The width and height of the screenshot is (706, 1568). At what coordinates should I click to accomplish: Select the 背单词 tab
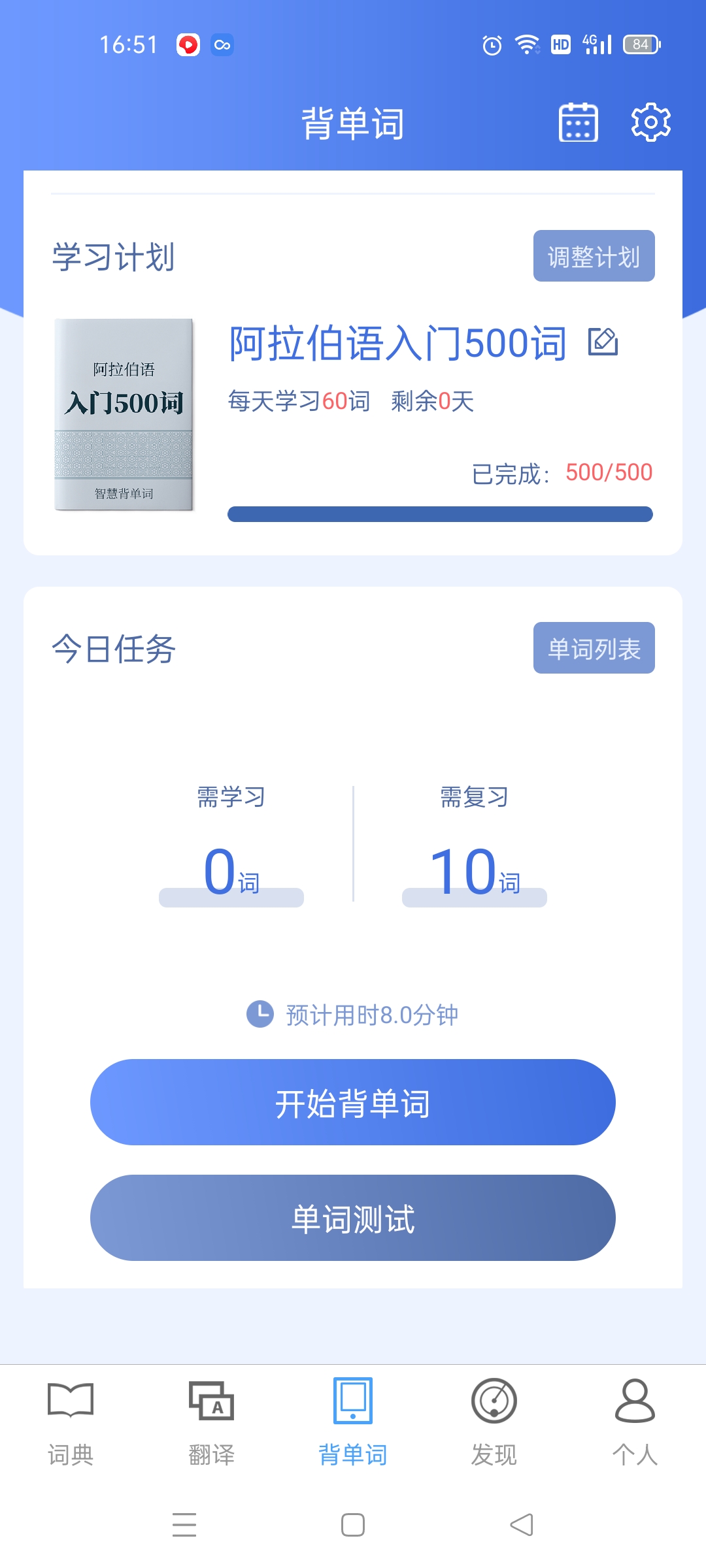353,1422
